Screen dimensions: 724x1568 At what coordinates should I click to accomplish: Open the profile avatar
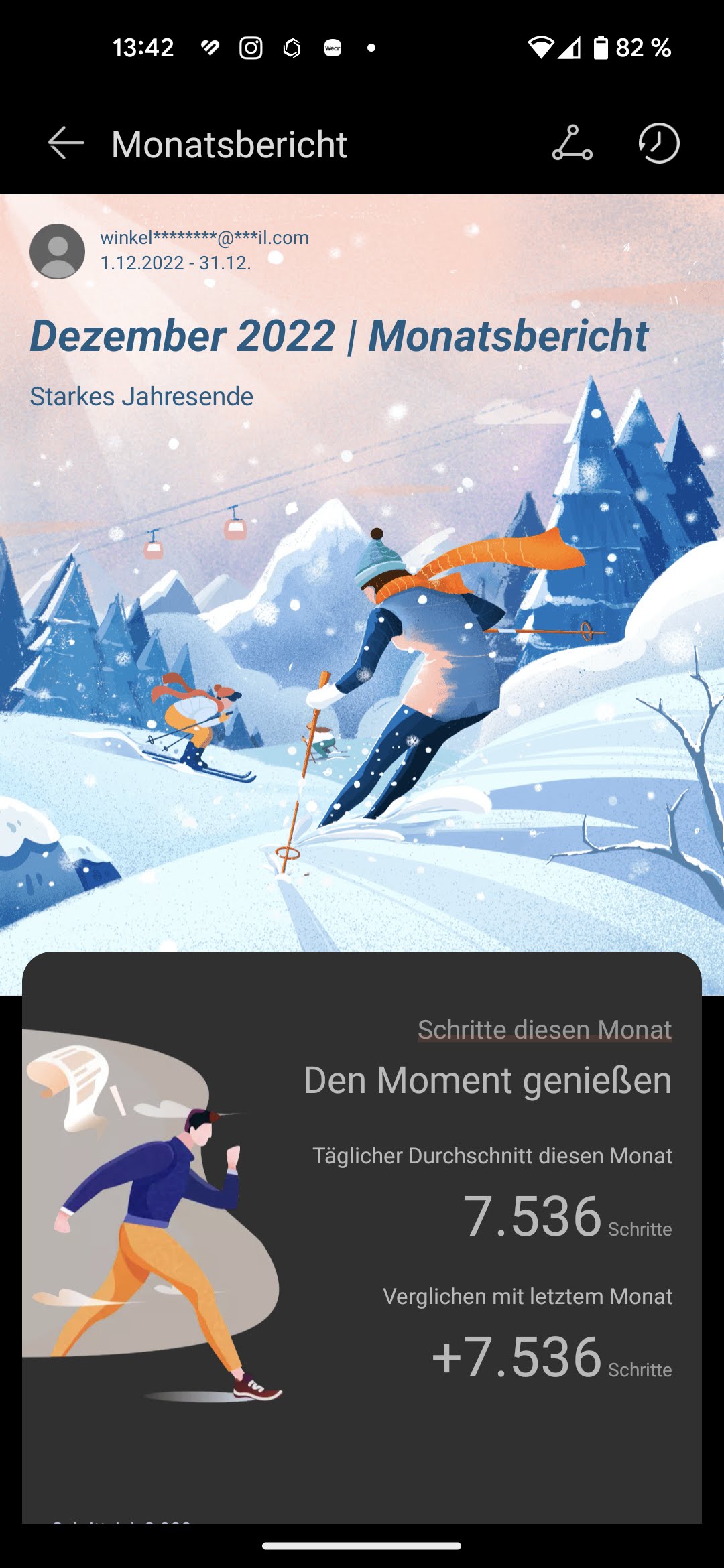[x=58, y=251]
